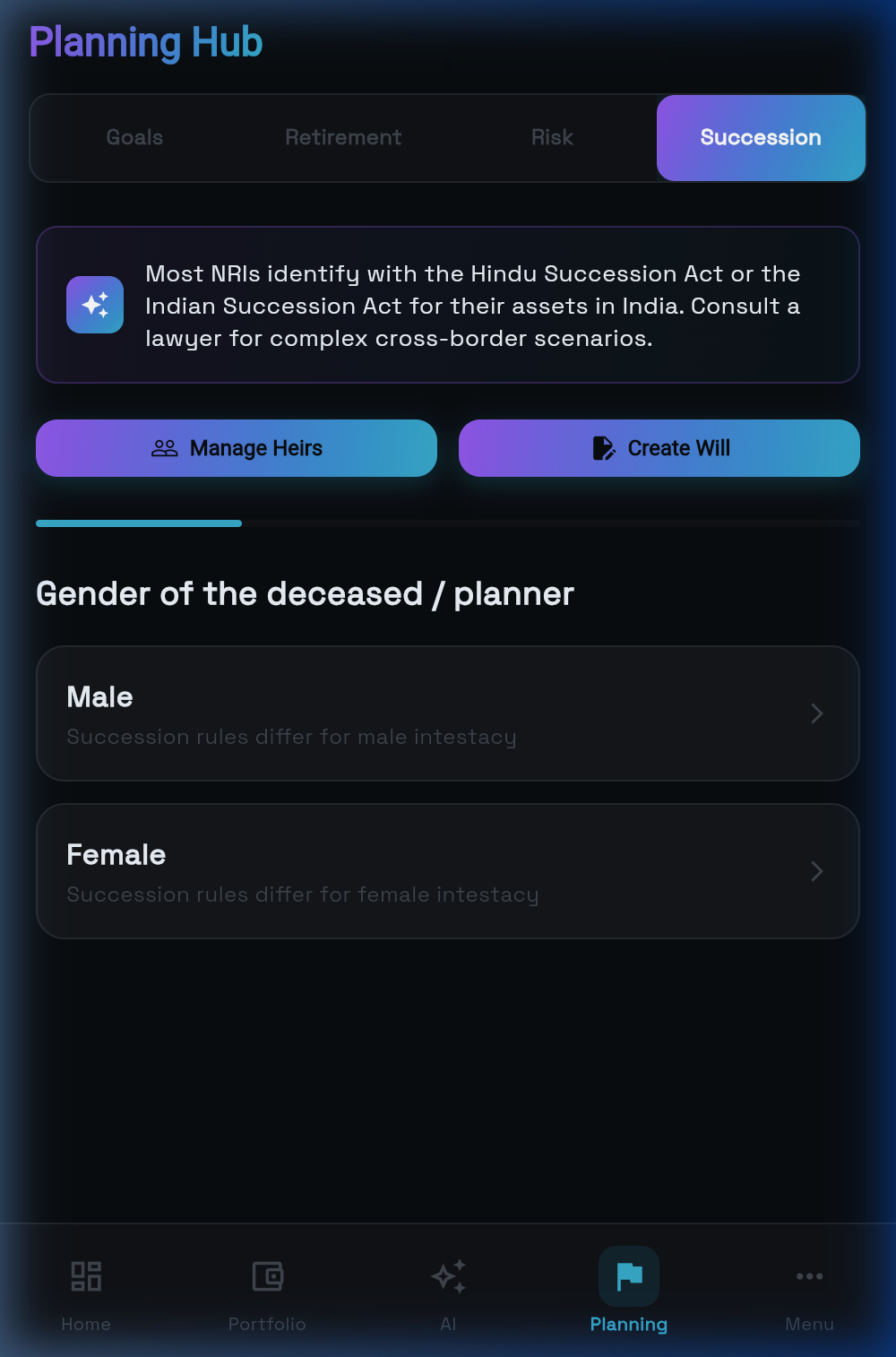Image resolution: width=896 pixels, height=1357 pixels.
Task: Select the Succession tab
Action: pos(761,138)
